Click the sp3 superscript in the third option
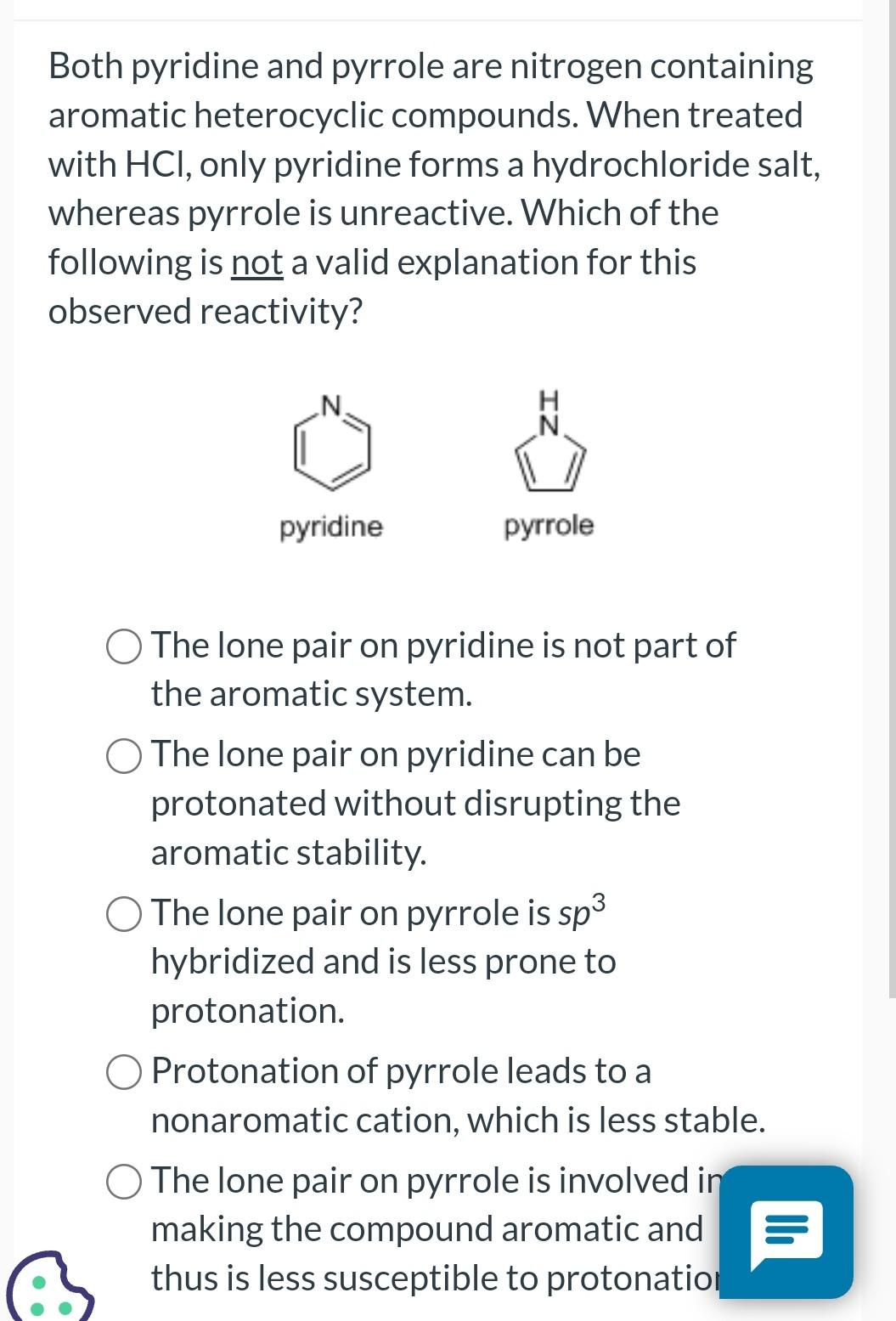This screenshot has width=896, height=1321. click(x=598, y=902)
